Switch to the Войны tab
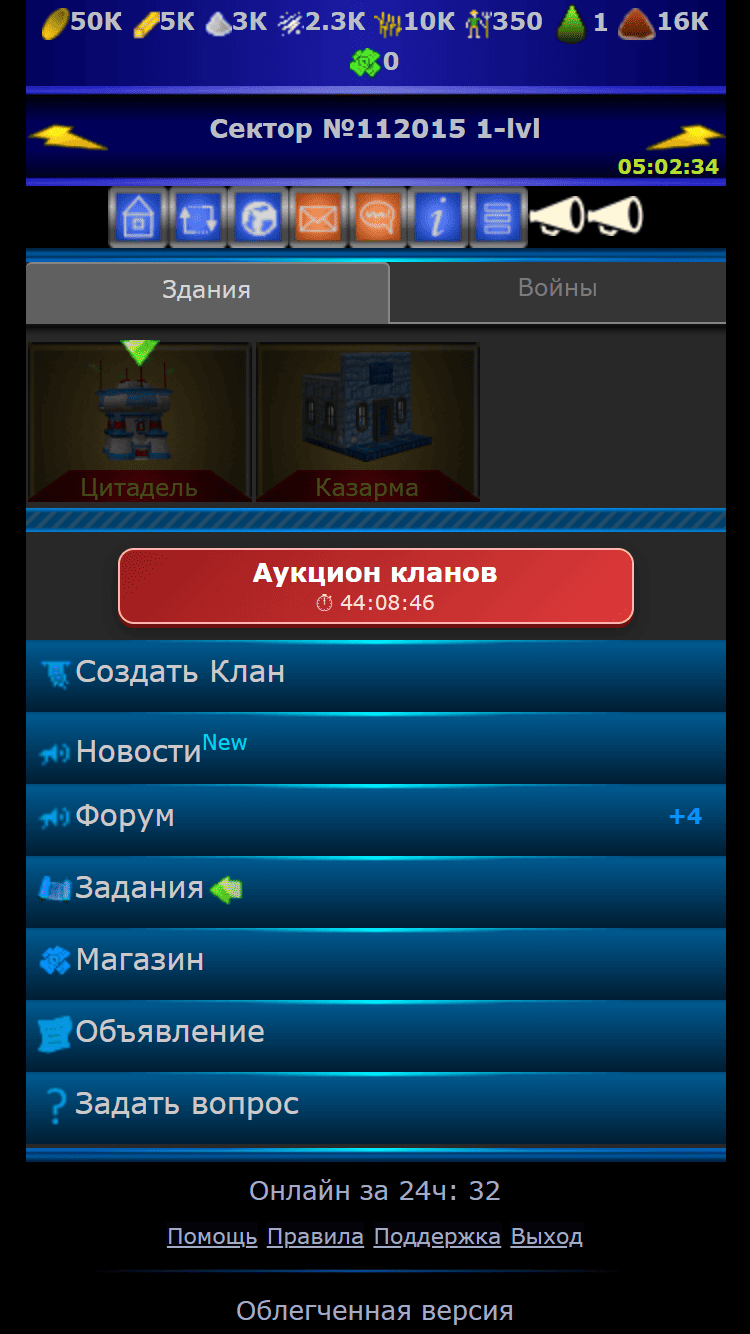This screenshot has height=1334, width=750. pos(557,290)
